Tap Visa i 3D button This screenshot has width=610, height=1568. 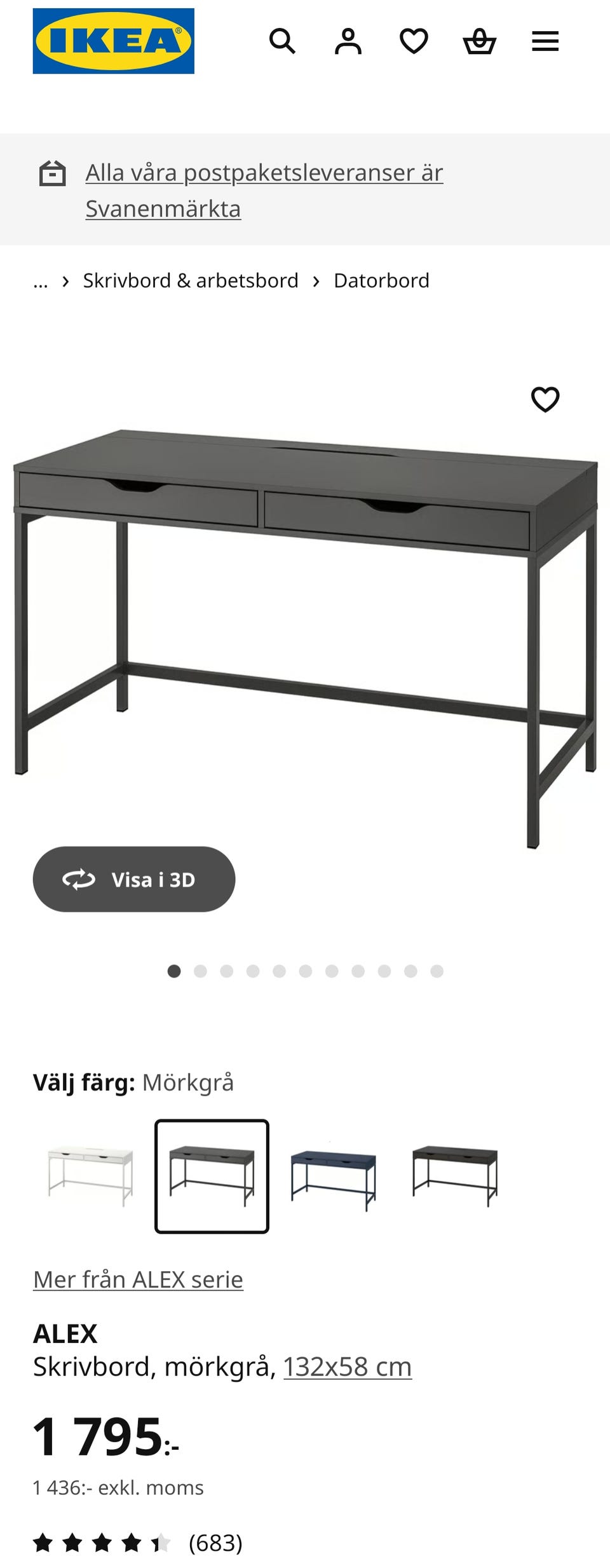[x=134, y=879]
